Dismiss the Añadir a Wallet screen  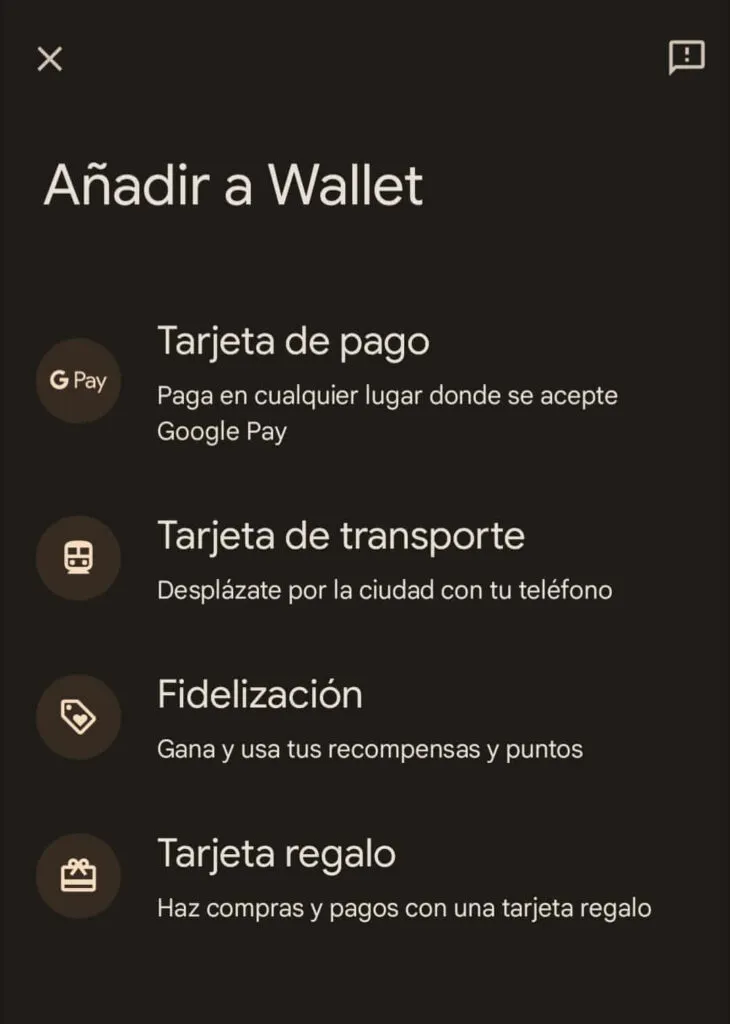[48, 58]
